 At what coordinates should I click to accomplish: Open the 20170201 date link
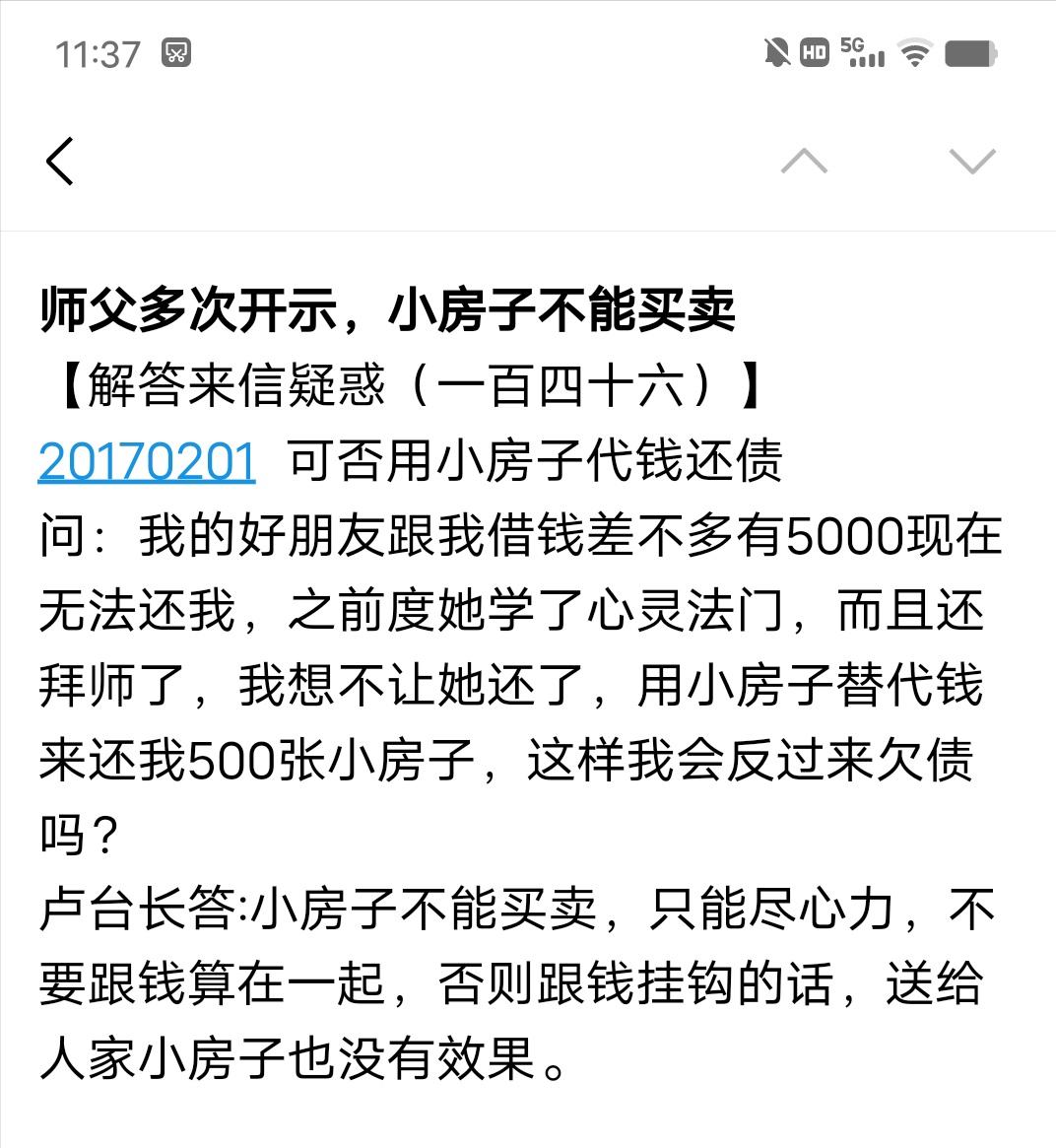click(147, 461)
